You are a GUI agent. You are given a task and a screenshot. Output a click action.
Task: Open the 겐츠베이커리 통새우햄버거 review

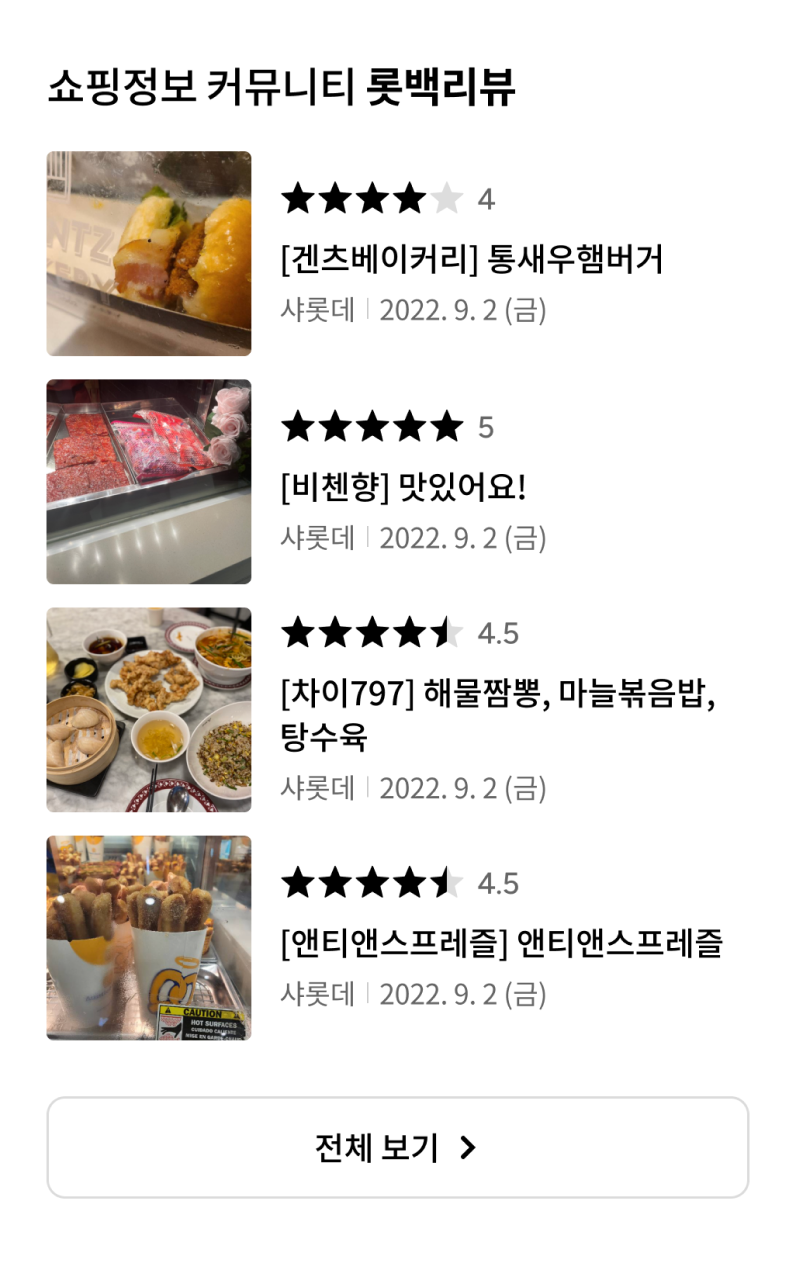tap(472, 260)
